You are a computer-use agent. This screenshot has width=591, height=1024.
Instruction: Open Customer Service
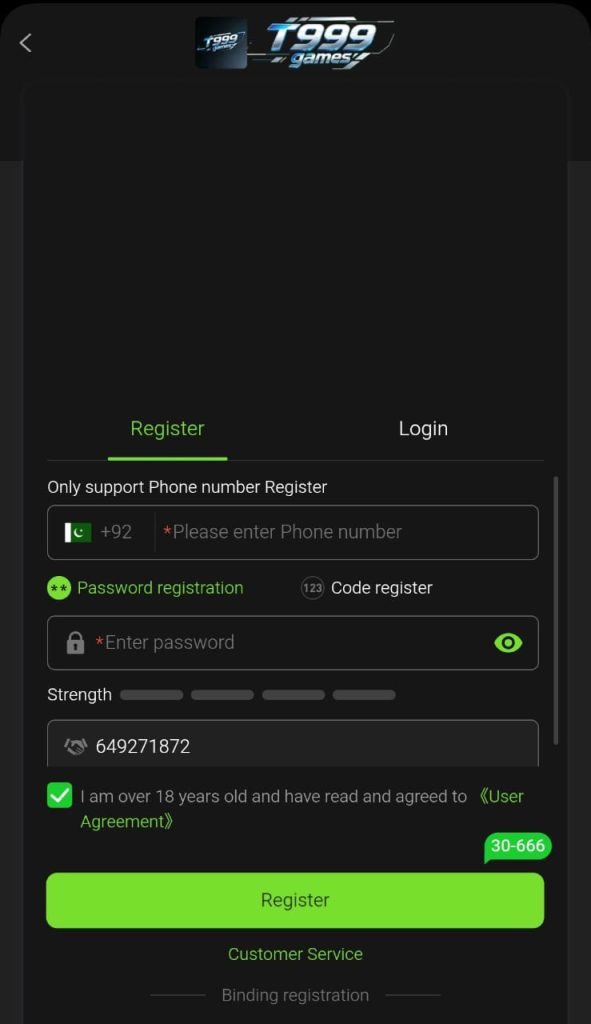[295, 953]
